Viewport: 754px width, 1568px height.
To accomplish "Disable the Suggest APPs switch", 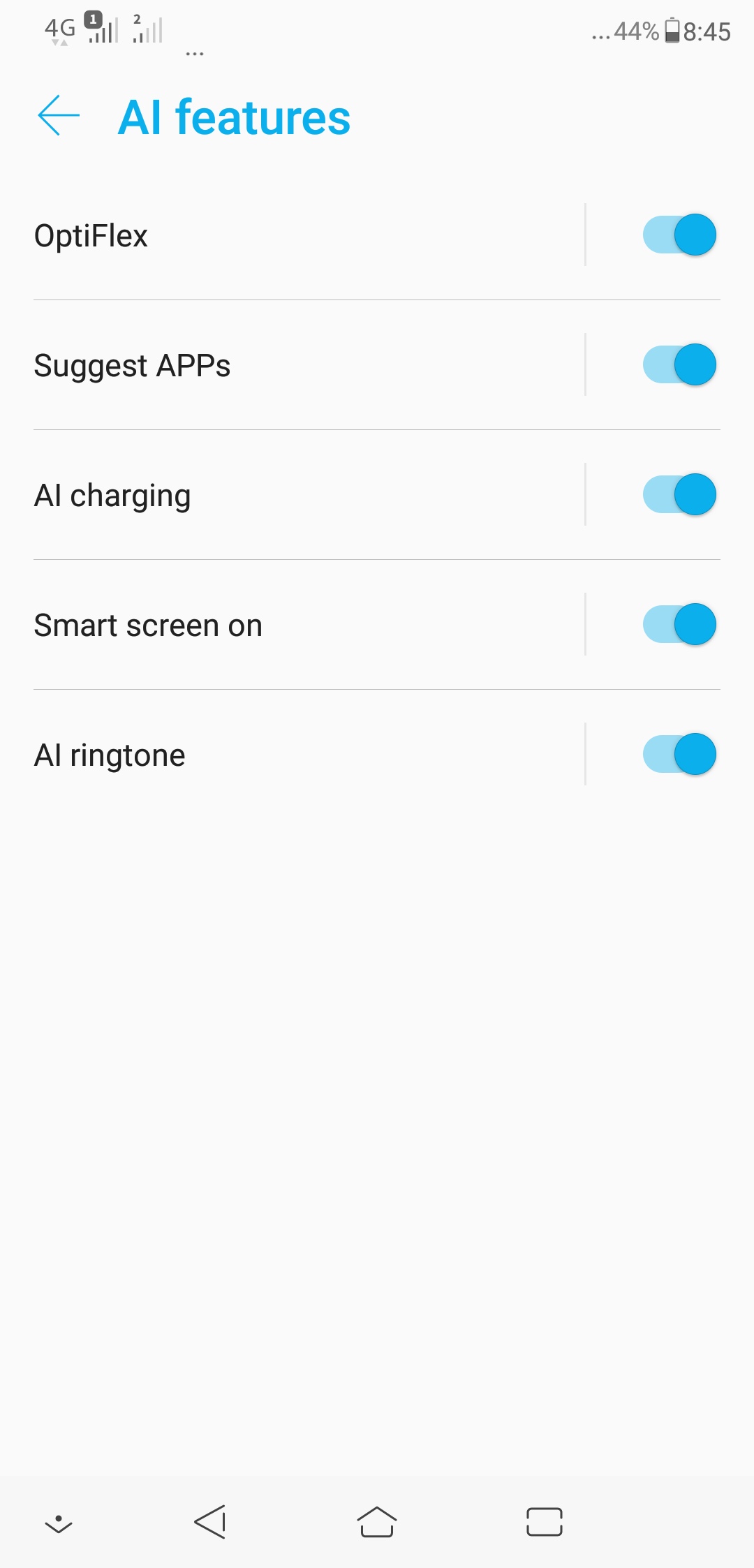I will pyautogui.click(x=679, y=364).
